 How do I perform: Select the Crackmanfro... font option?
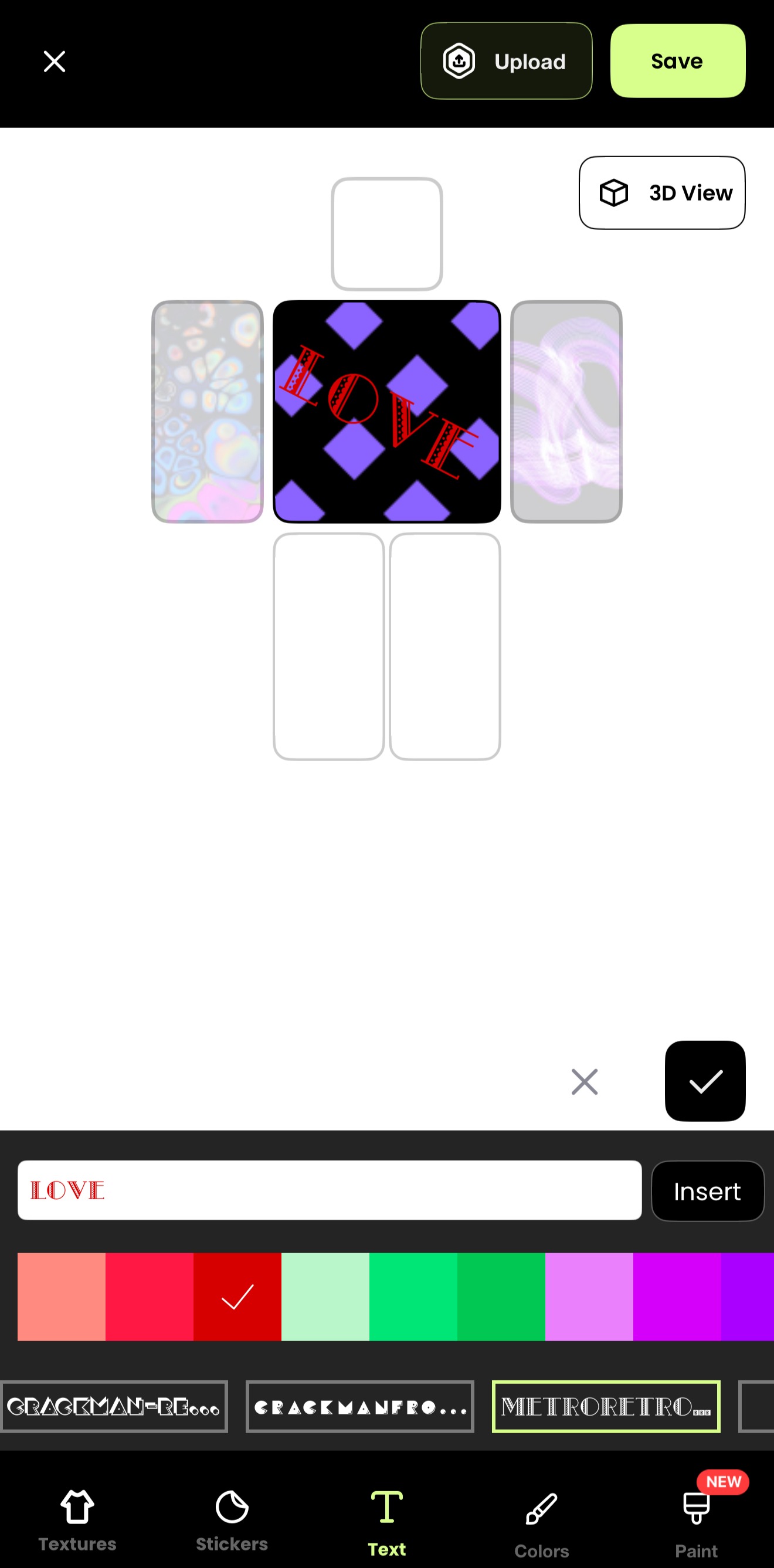[x=359, y=1407]
